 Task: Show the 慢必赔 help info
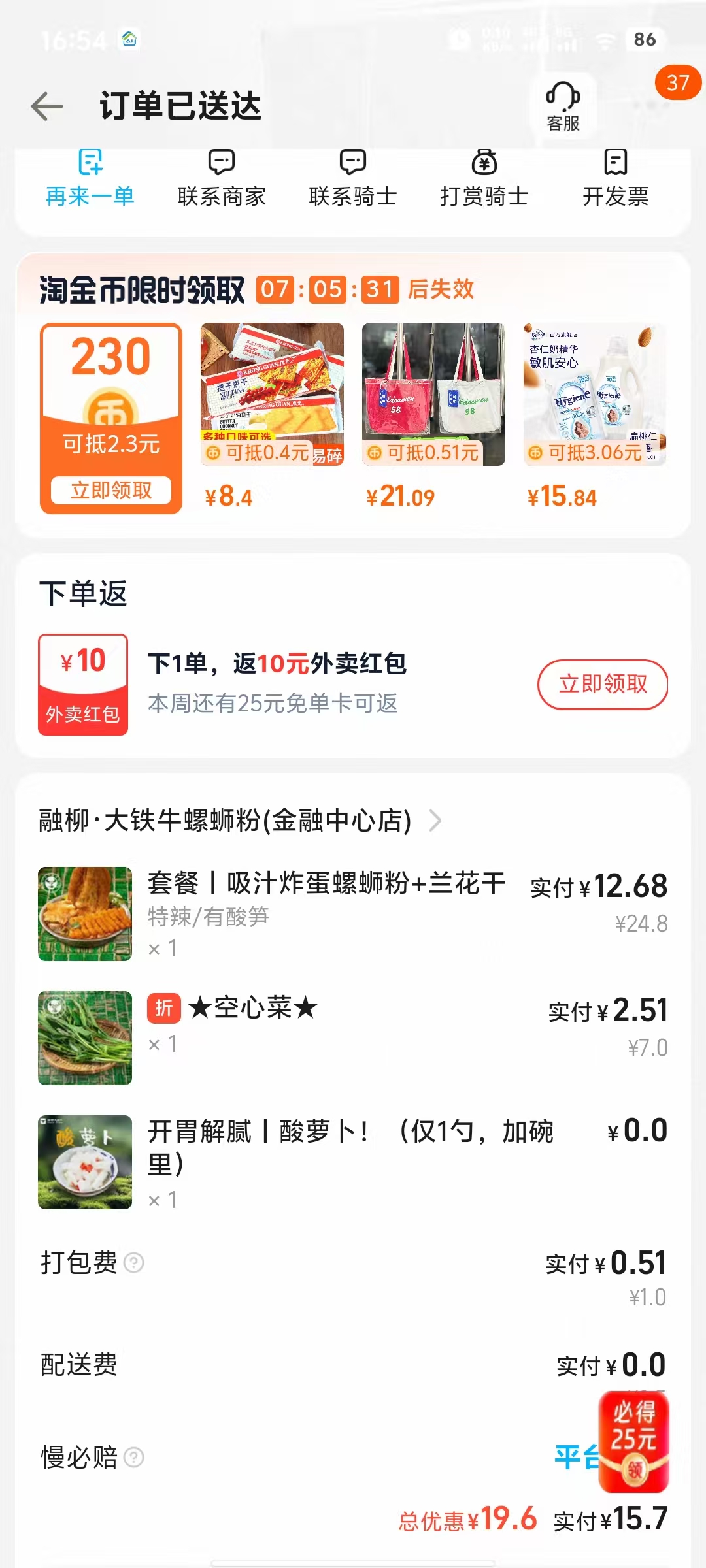point(134,1458)
